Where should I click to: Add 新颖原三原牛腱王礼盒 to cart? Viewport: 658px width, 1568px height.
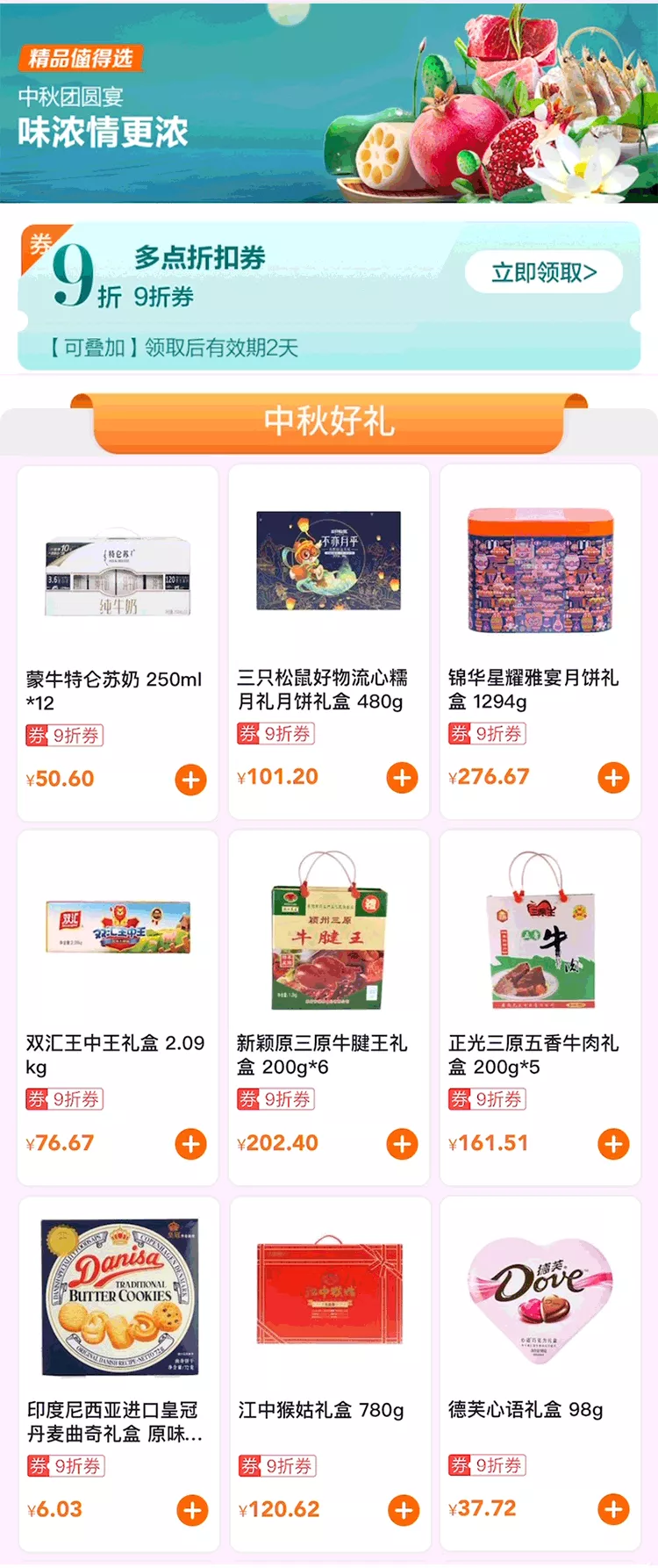[402, 1144]
